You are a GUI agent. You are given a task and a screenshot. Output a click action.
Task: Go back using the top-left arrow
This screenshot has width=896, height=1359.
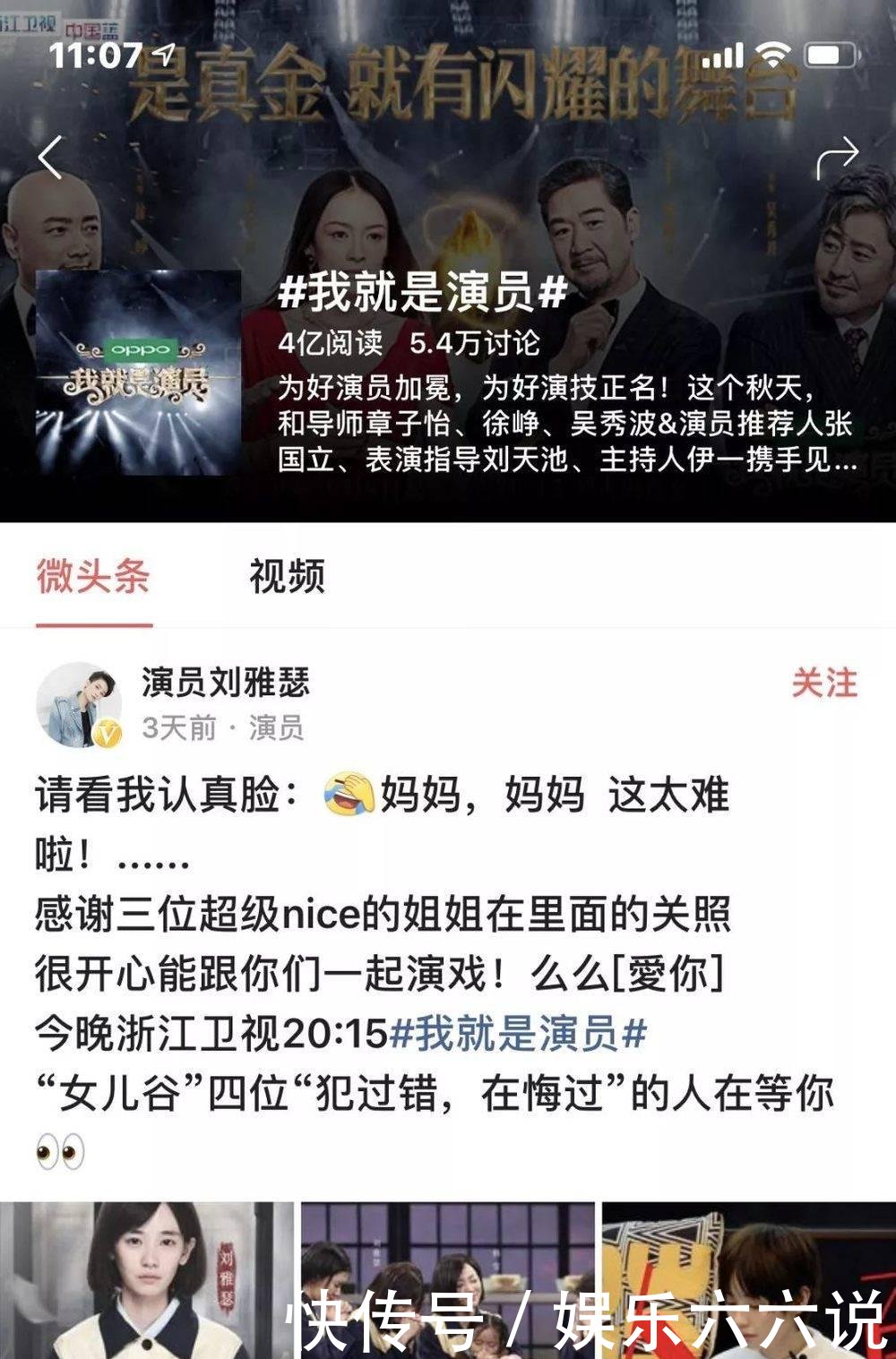tap(51, 158)
